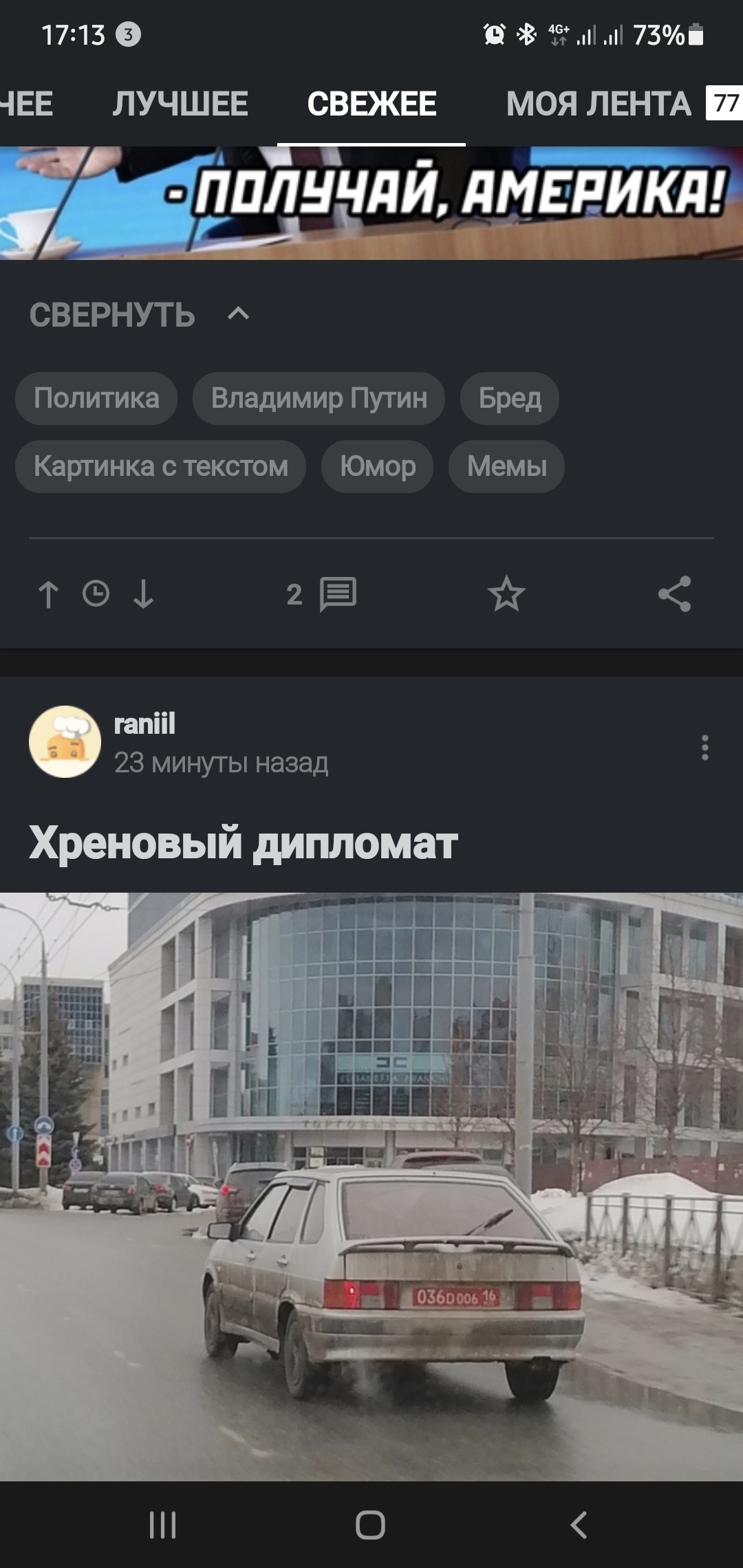The height and width of the screenshot is (1568, 743).
Task: Open overflow menu on raniil's post
Action: pyautogui.click(x=704, y=748)
